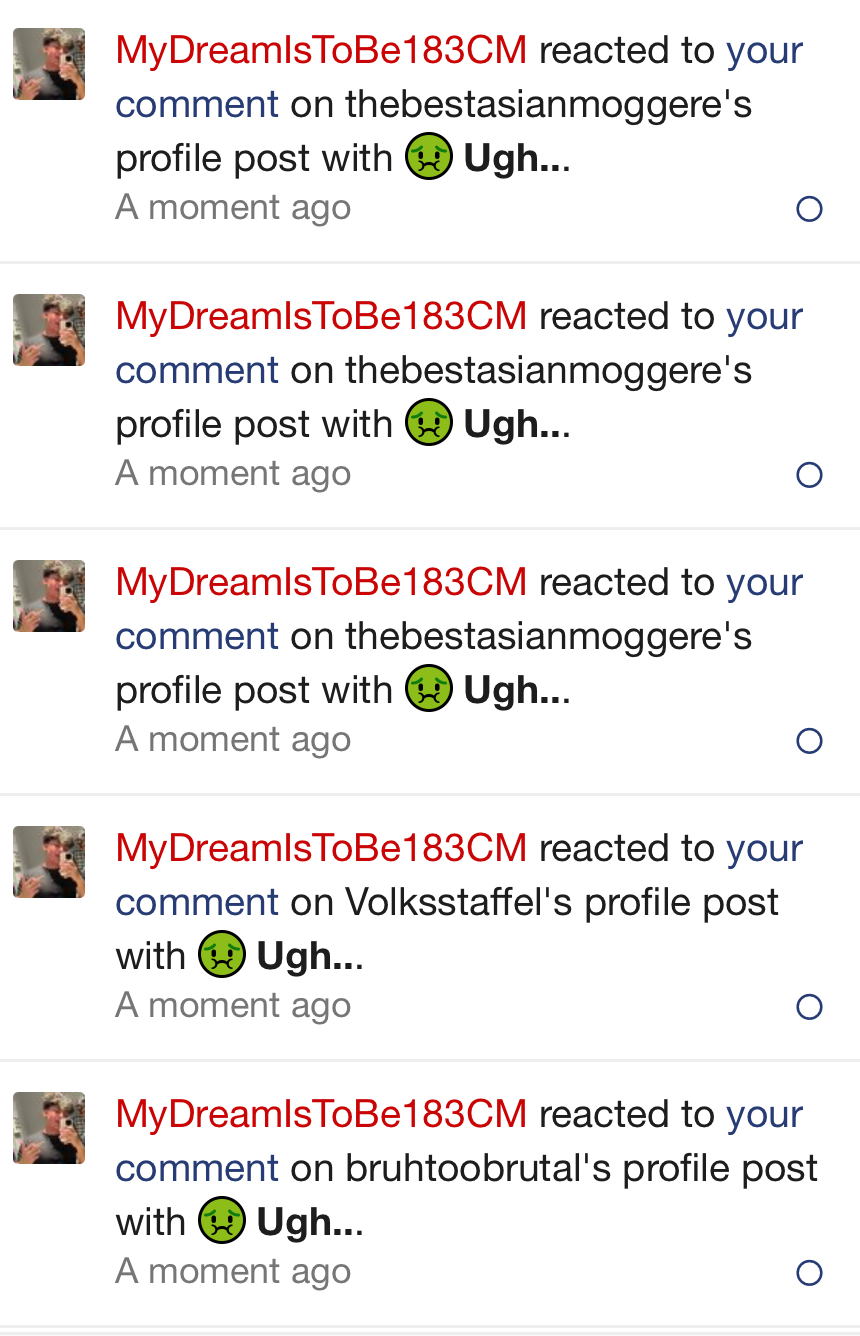Mark the bruhtoobrutal notification as read
860x1336 pixels.
pyautogui.click(x=809, y=1273)
